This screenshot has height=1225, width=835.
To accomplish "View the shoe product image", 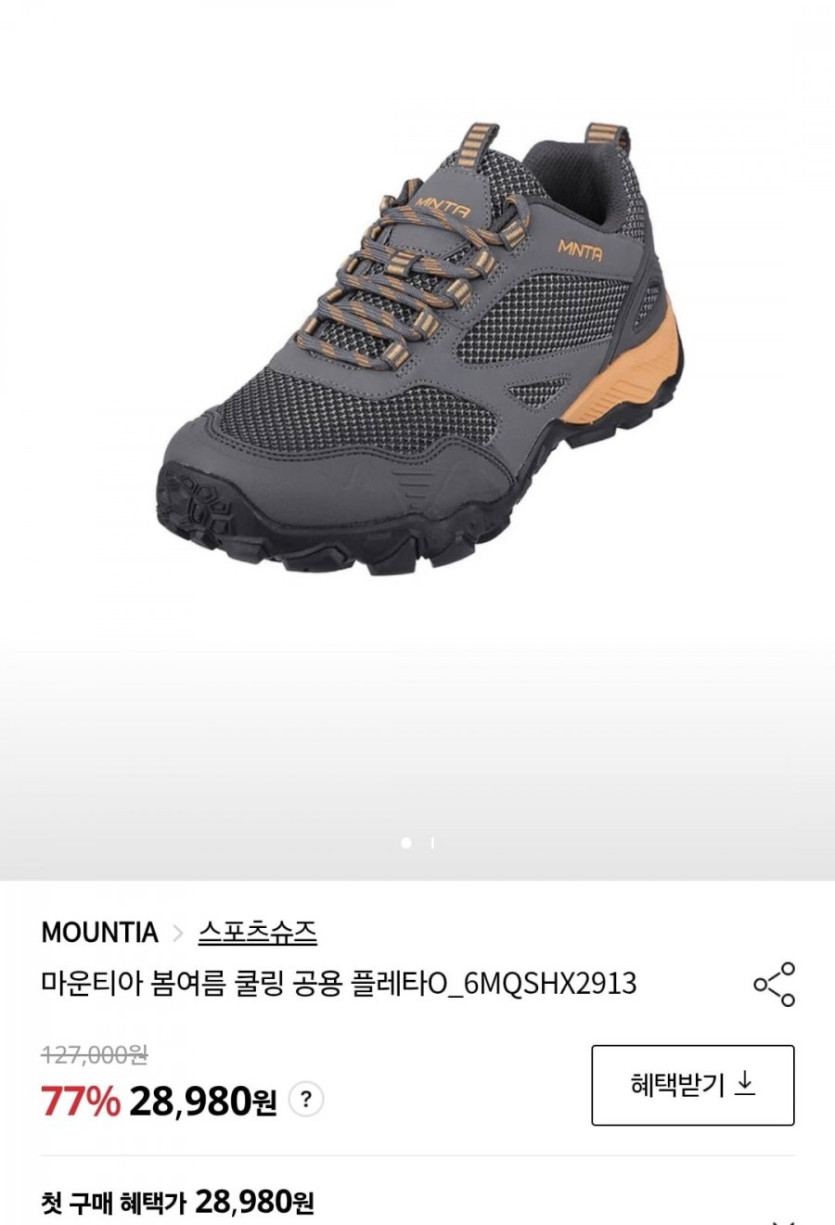I will pyautogui.click(x=420, y=350).
